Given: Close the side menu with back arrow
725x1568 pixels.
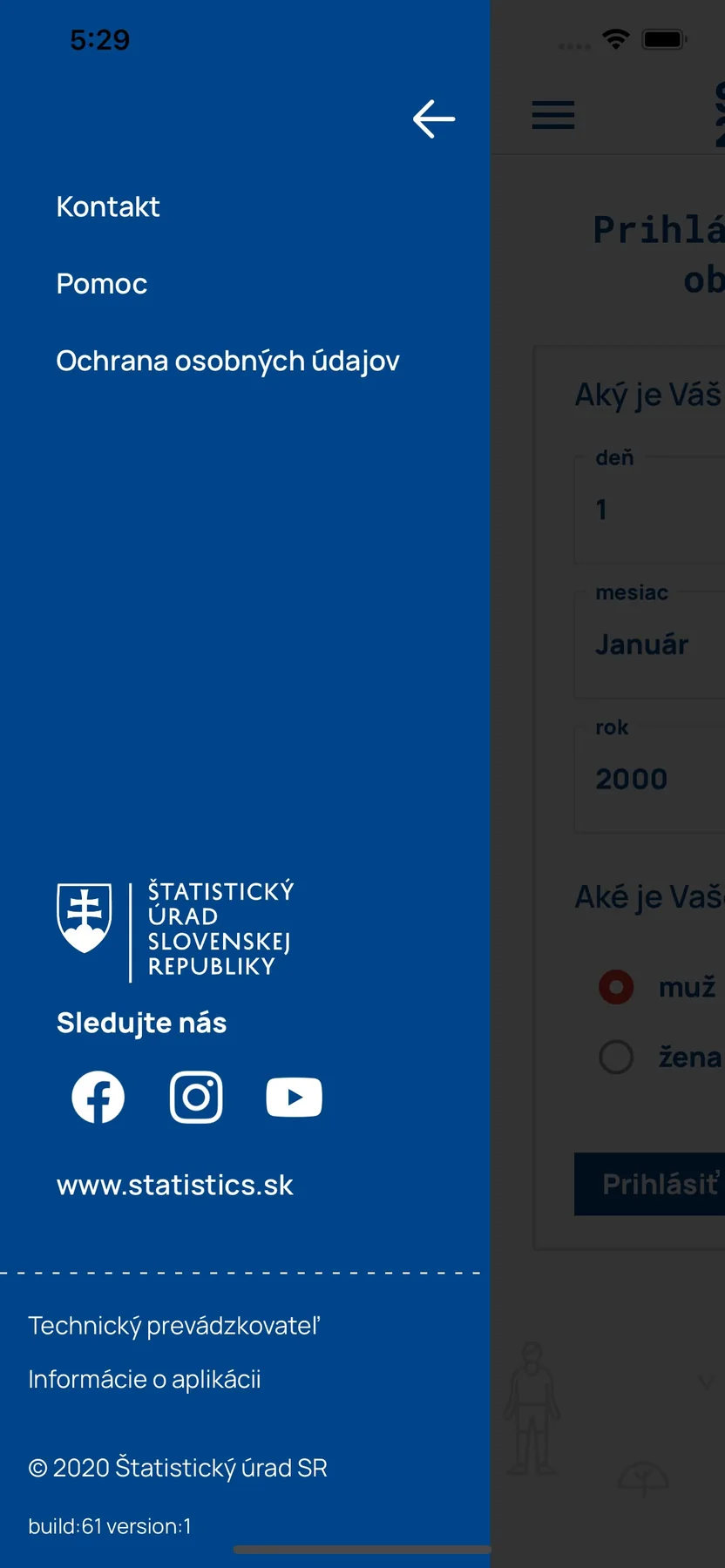Looking at the screenshot, I should [434, 119].
